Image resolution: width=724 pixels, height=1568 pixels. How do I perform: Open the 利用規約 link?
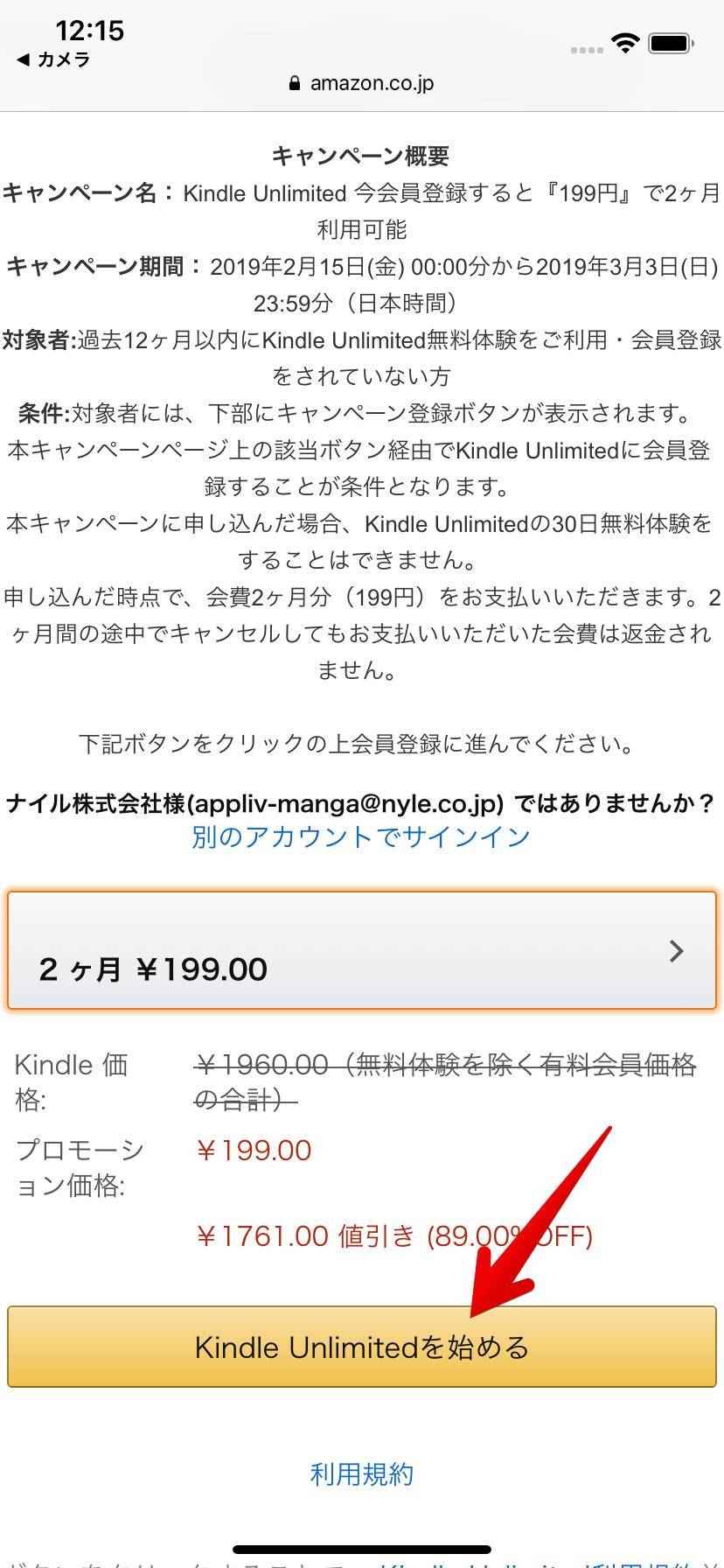point(361,1474)
